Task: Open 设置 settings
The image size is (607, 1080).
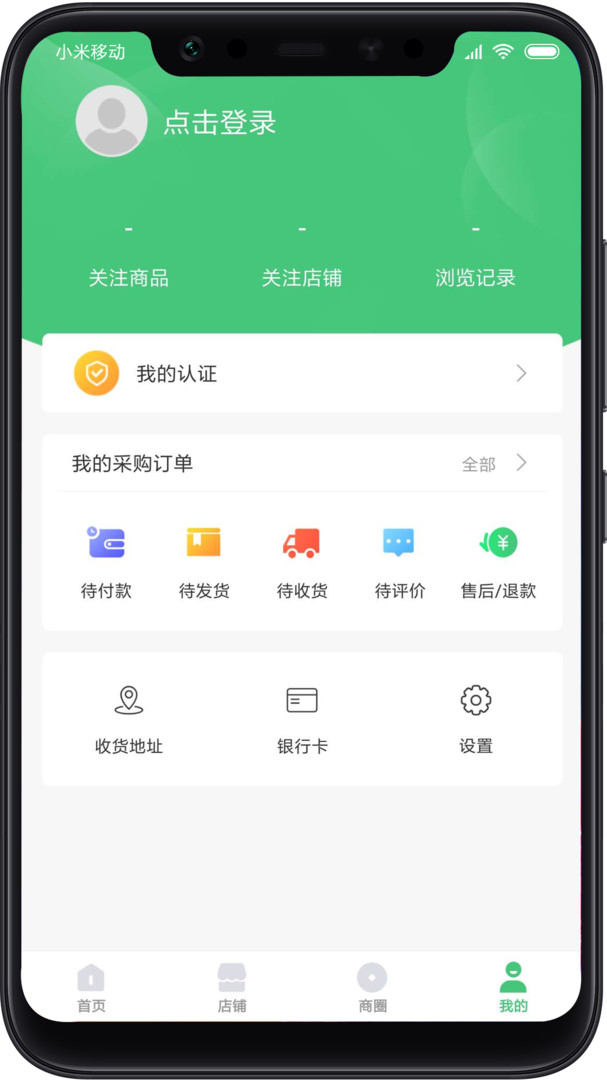Action: (475, 720)
